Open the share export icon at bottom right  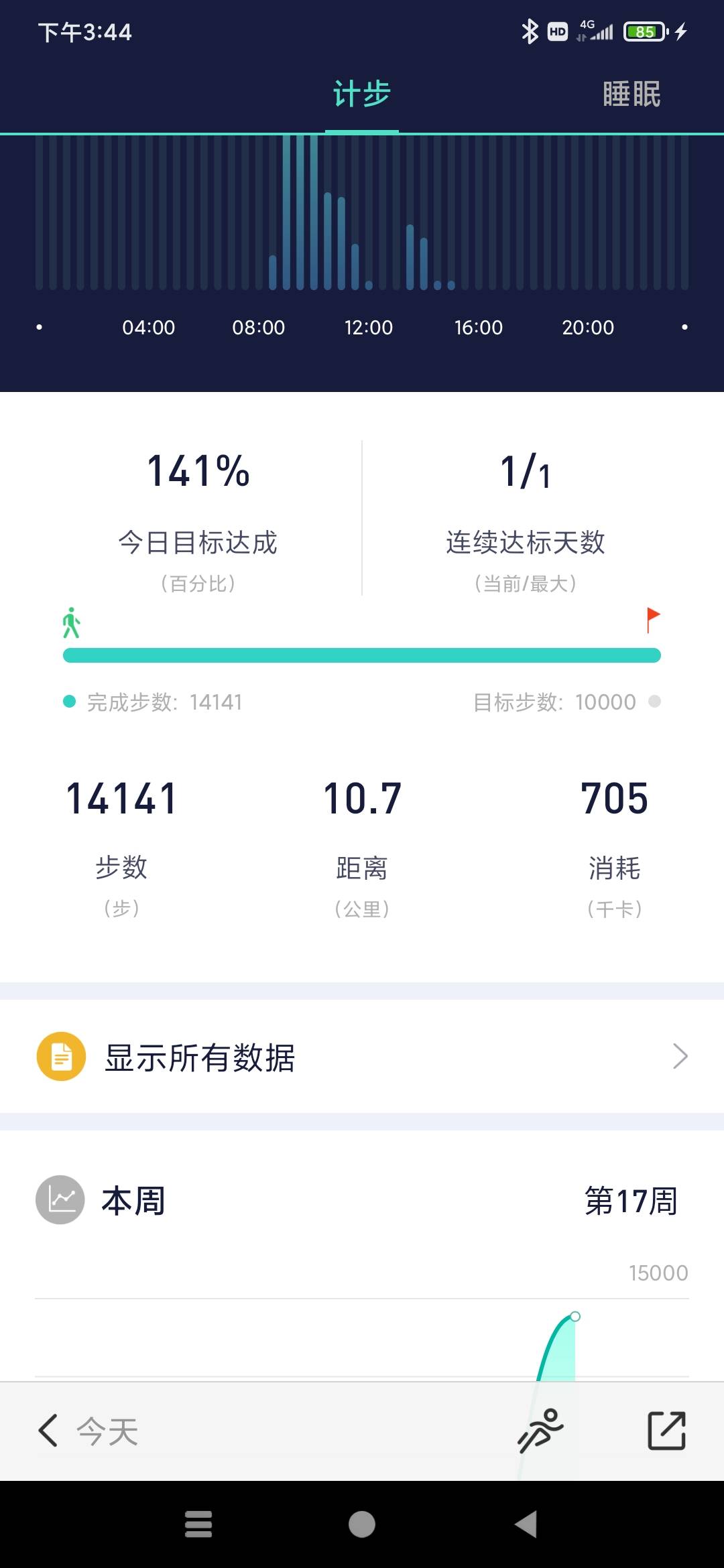pos(667,1429)
